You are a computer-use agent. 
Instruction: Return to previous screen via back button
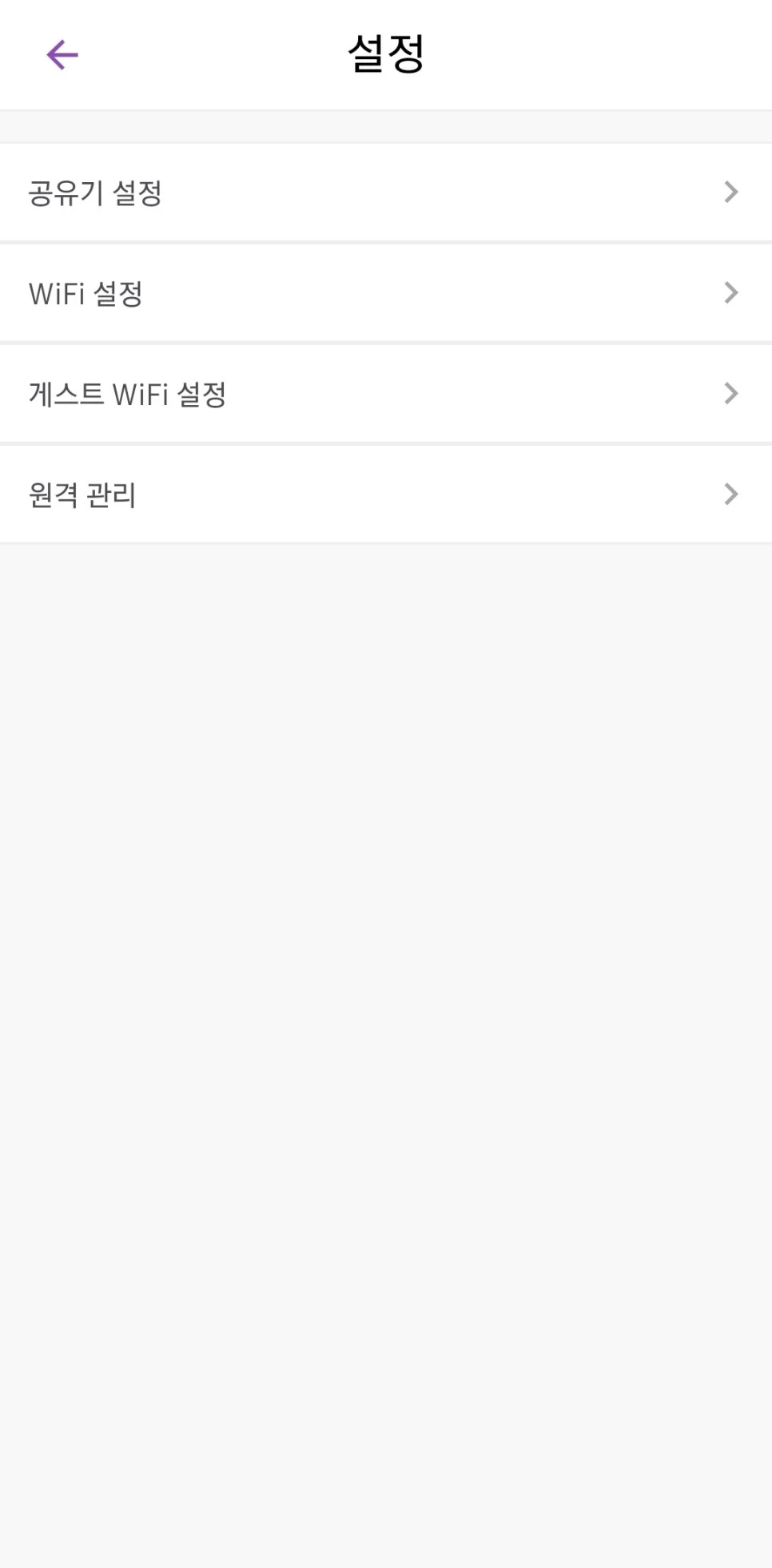[62, 54]
